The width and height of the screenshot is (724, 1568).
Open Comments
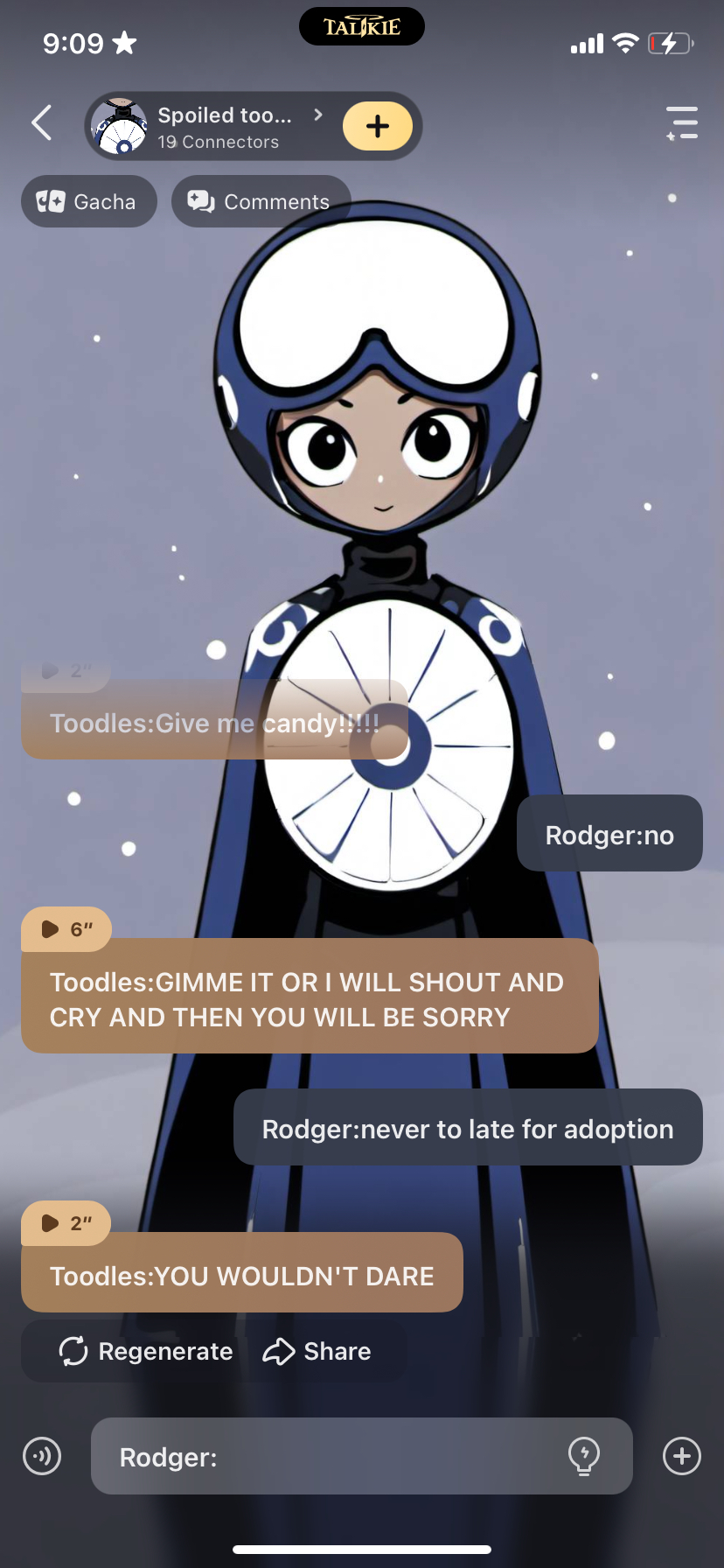click(x=261, y=202)
